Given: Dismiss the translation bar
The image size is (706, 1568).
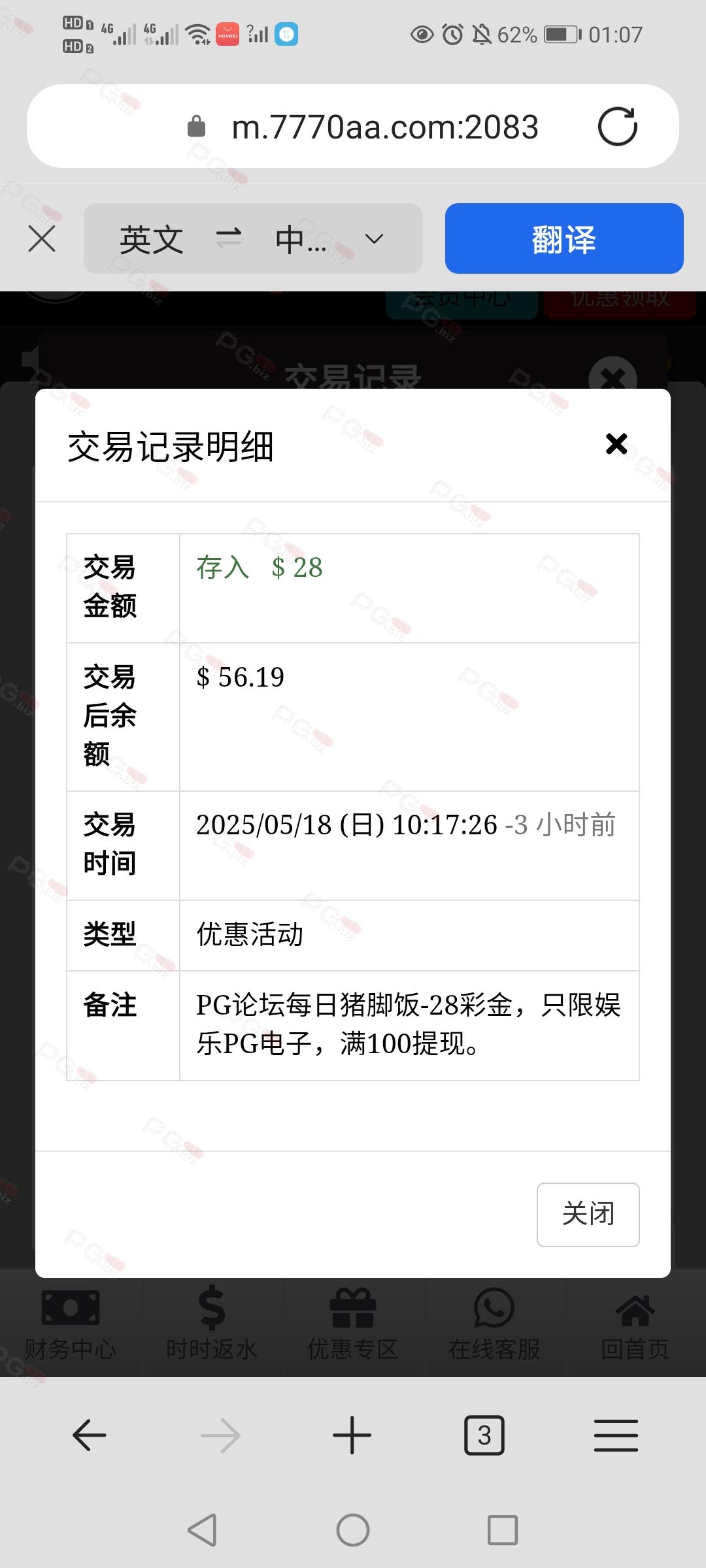Looking at the screenshot, I should pos(42,239).
